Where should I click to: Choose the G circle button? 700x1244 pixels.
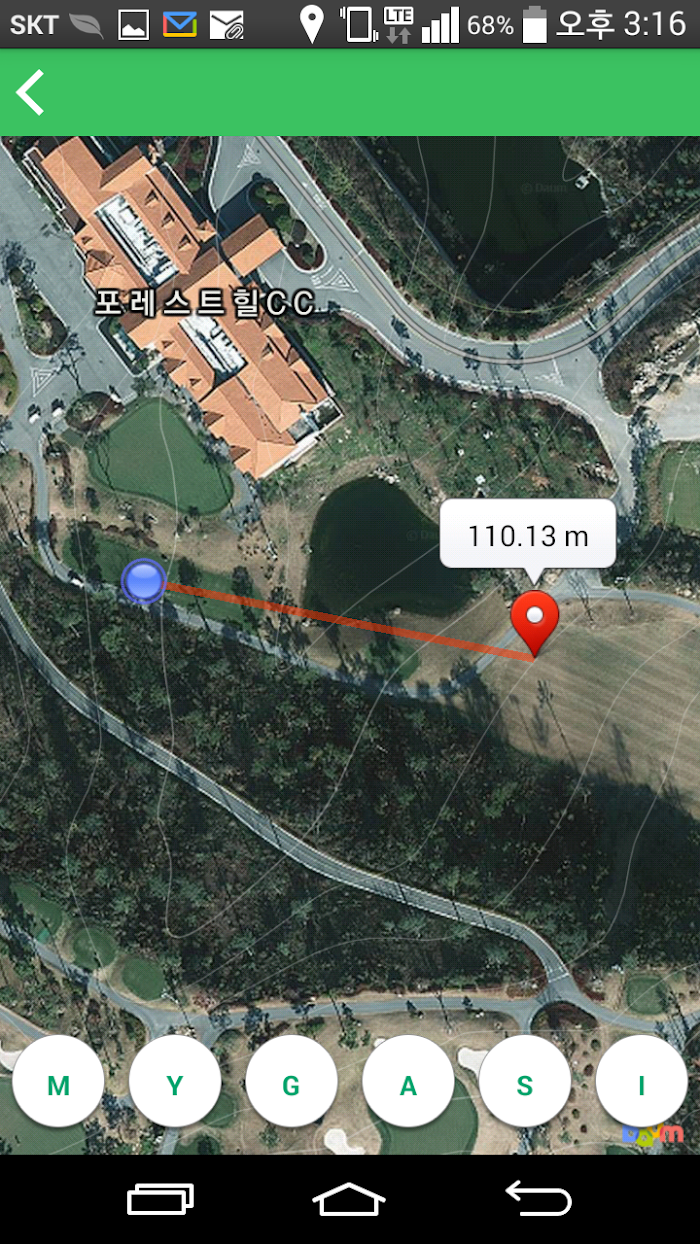point(291,1085)
